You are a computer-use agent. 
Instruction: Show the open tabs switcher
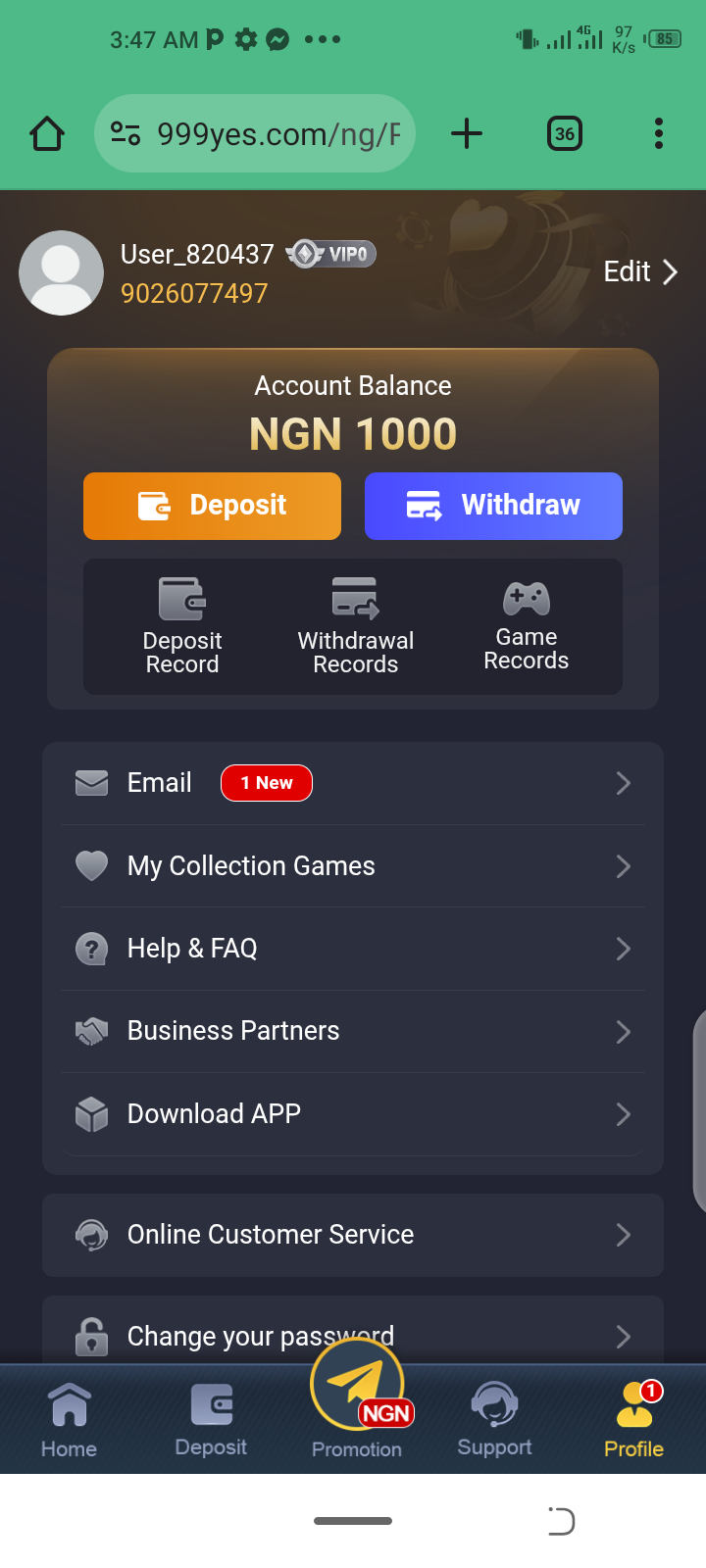tap(564, 133)
